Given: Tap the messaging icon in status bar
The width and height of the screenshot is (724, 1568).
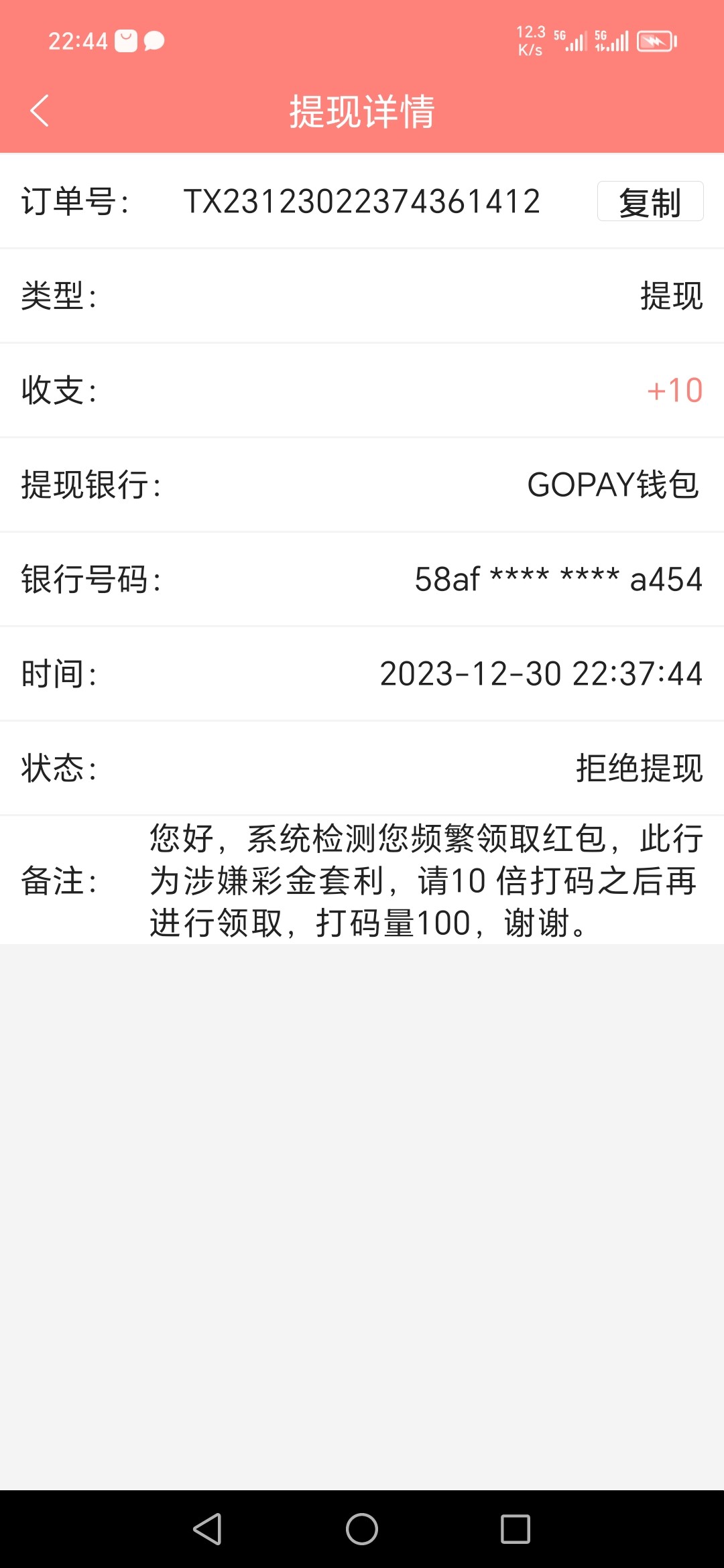Looking at the screenshot, I should [x=153, y=41].
